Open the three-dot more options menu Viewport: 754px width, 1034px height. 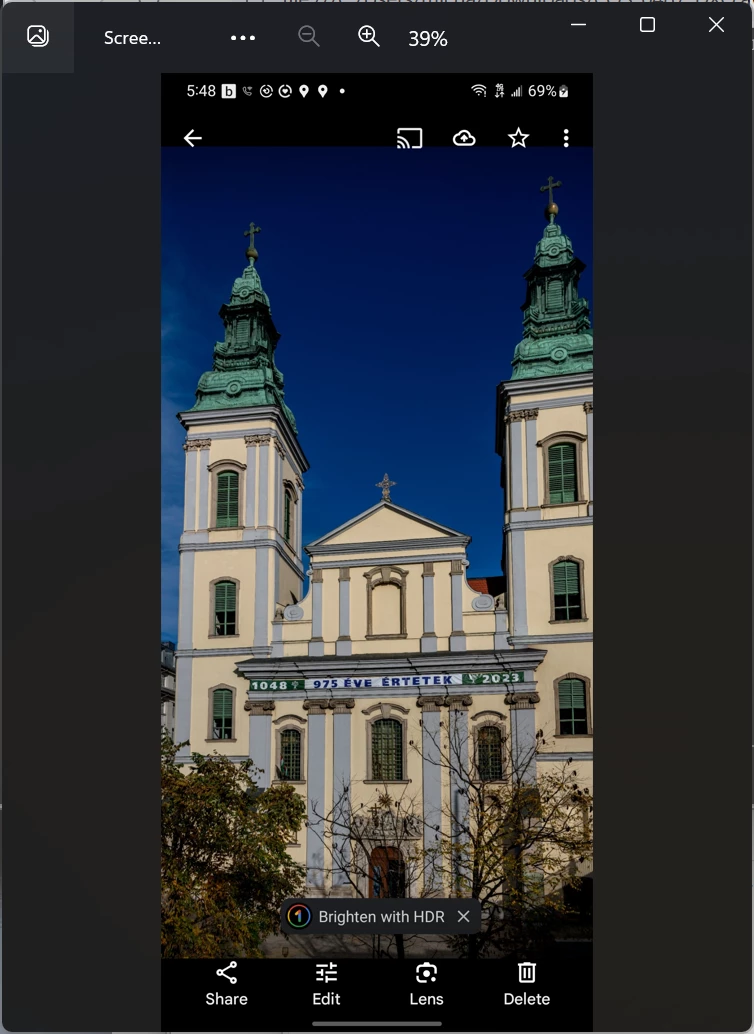(243, 38)
